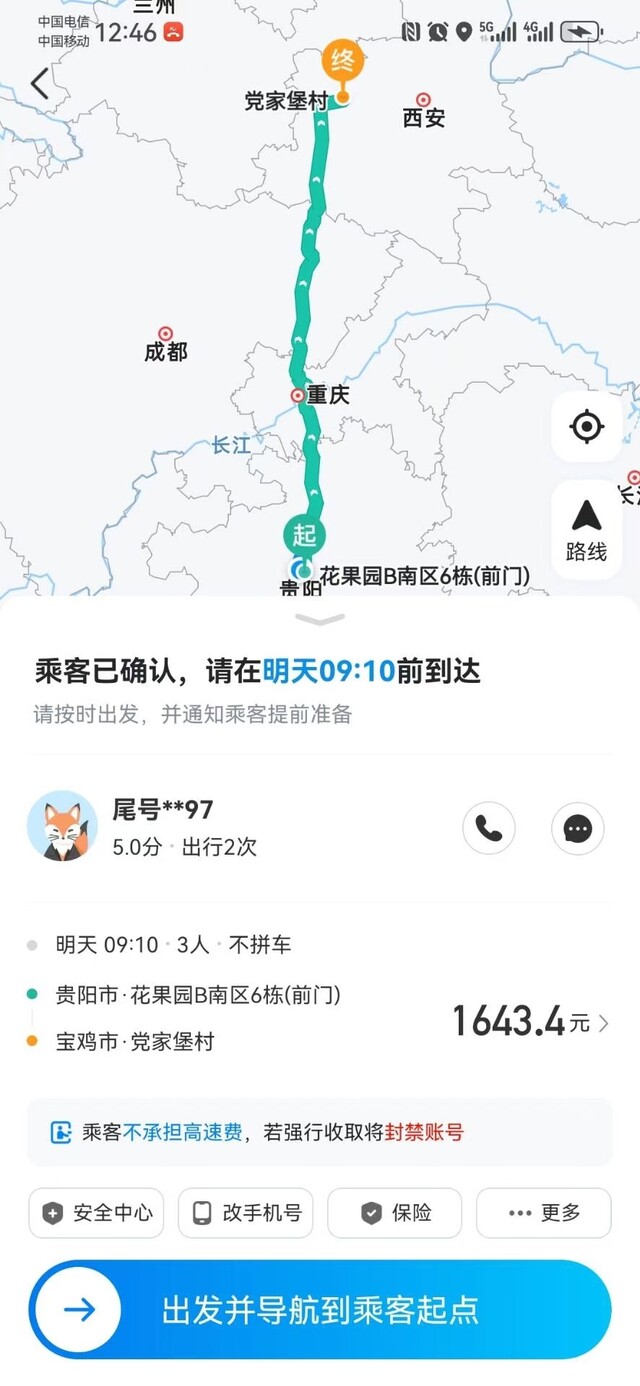The image size is (640, 1386).
Task: Open 安全中心 safety center
Action: coord(96,1213)
